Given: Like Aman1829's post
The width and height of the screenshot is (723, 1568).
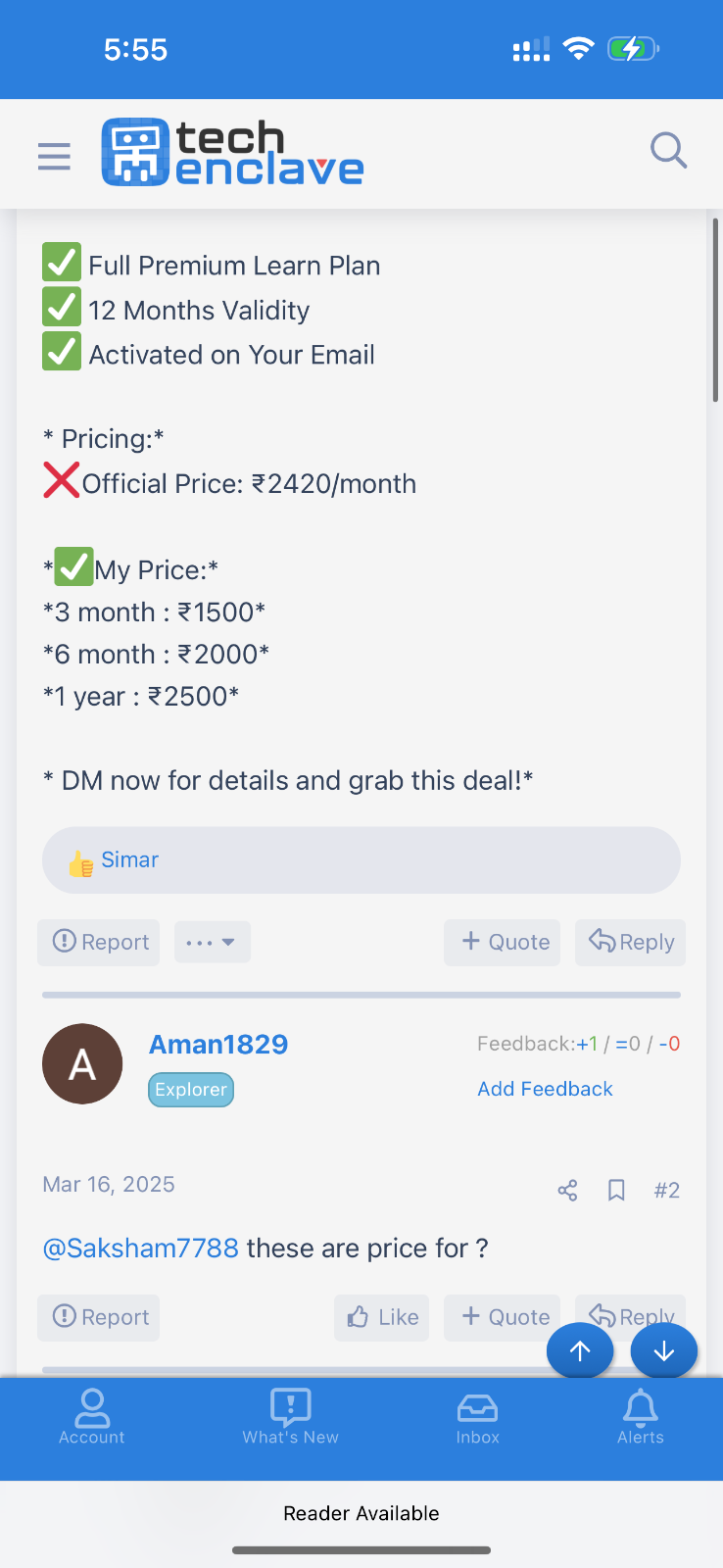Looking at the screenshot, I should (382, 1317).
